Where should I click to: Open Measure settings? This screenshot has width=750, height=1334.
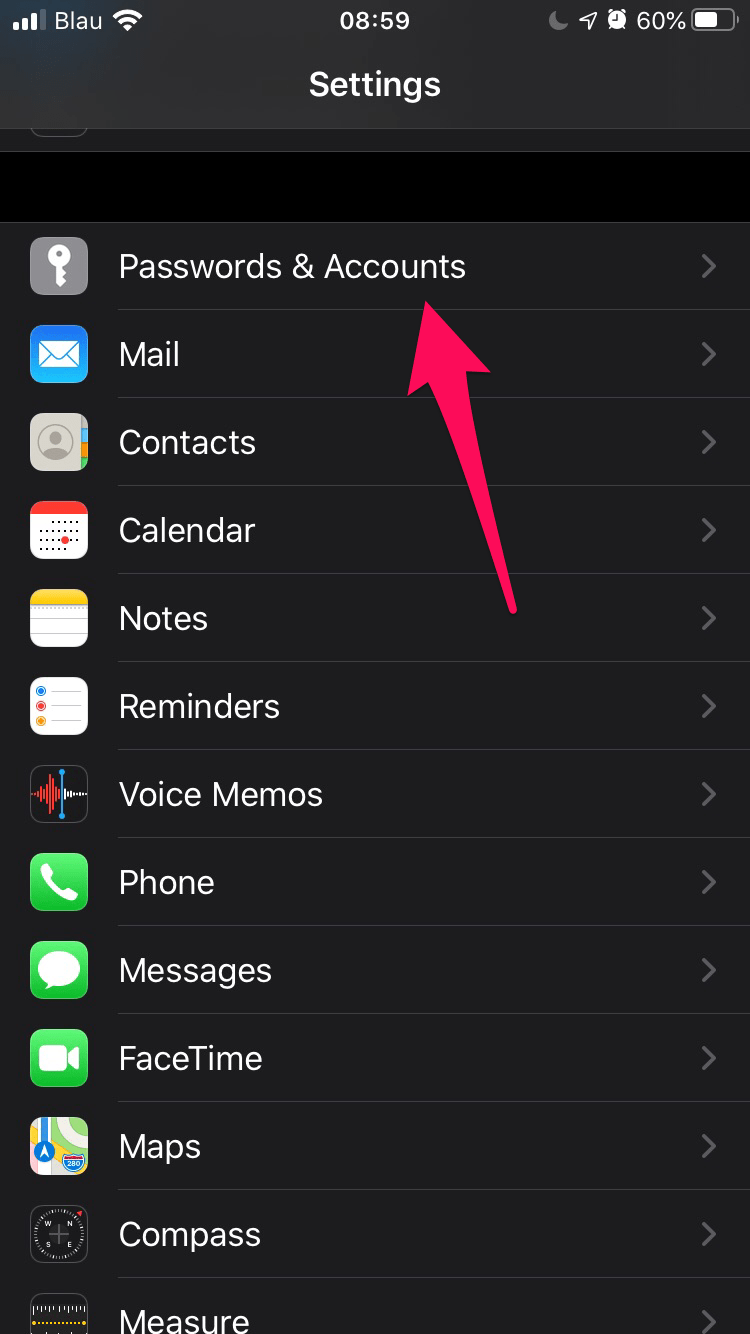184,1316
